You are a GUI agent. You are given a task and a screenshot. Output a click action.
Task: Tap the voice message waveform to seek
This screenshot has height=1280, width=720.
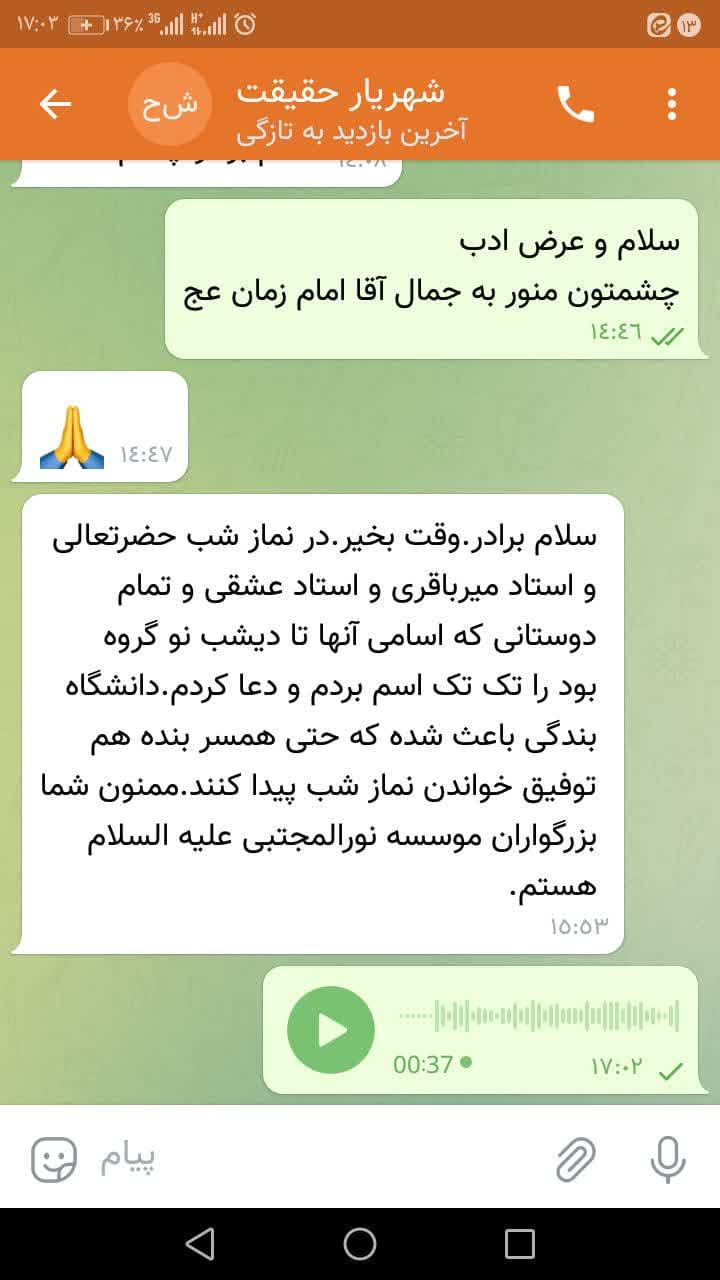pyautogui.click(x=540, y=1016)
